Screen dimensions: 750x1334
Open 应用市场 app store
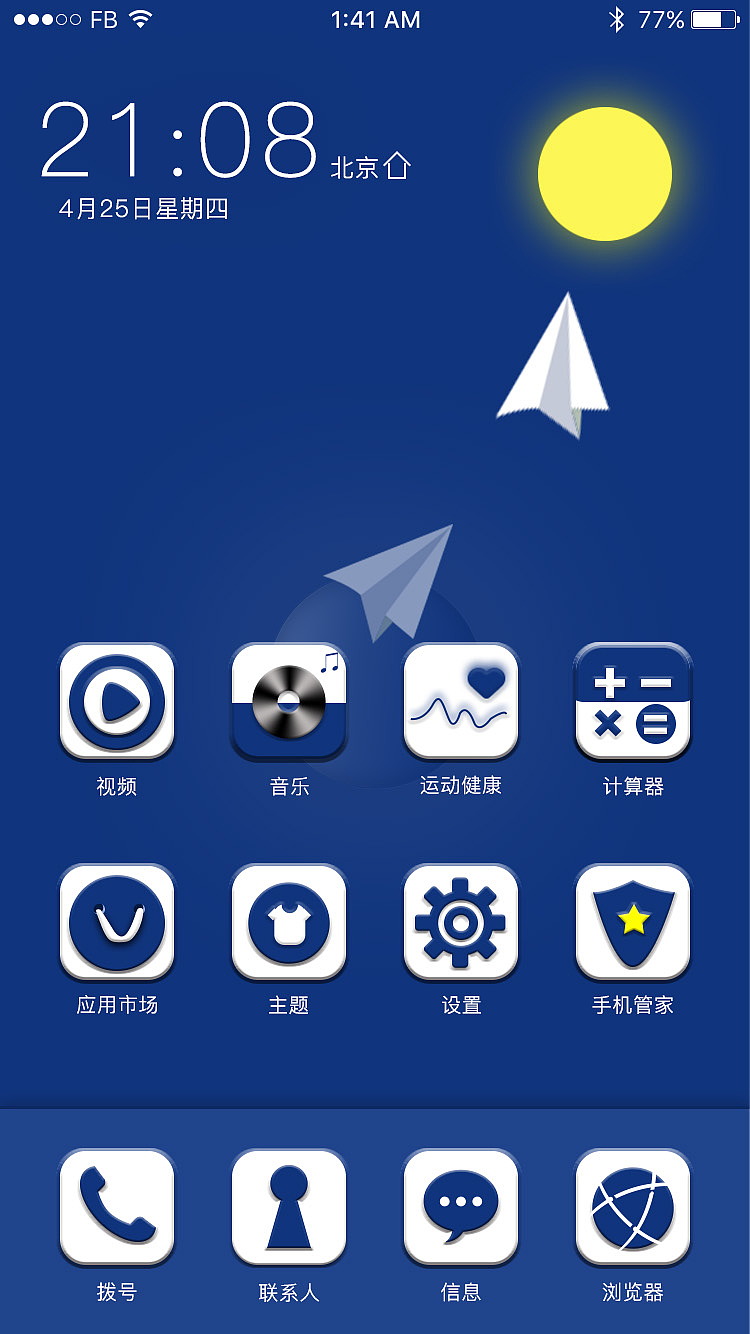pyautogui.click(x=117, y=921)
